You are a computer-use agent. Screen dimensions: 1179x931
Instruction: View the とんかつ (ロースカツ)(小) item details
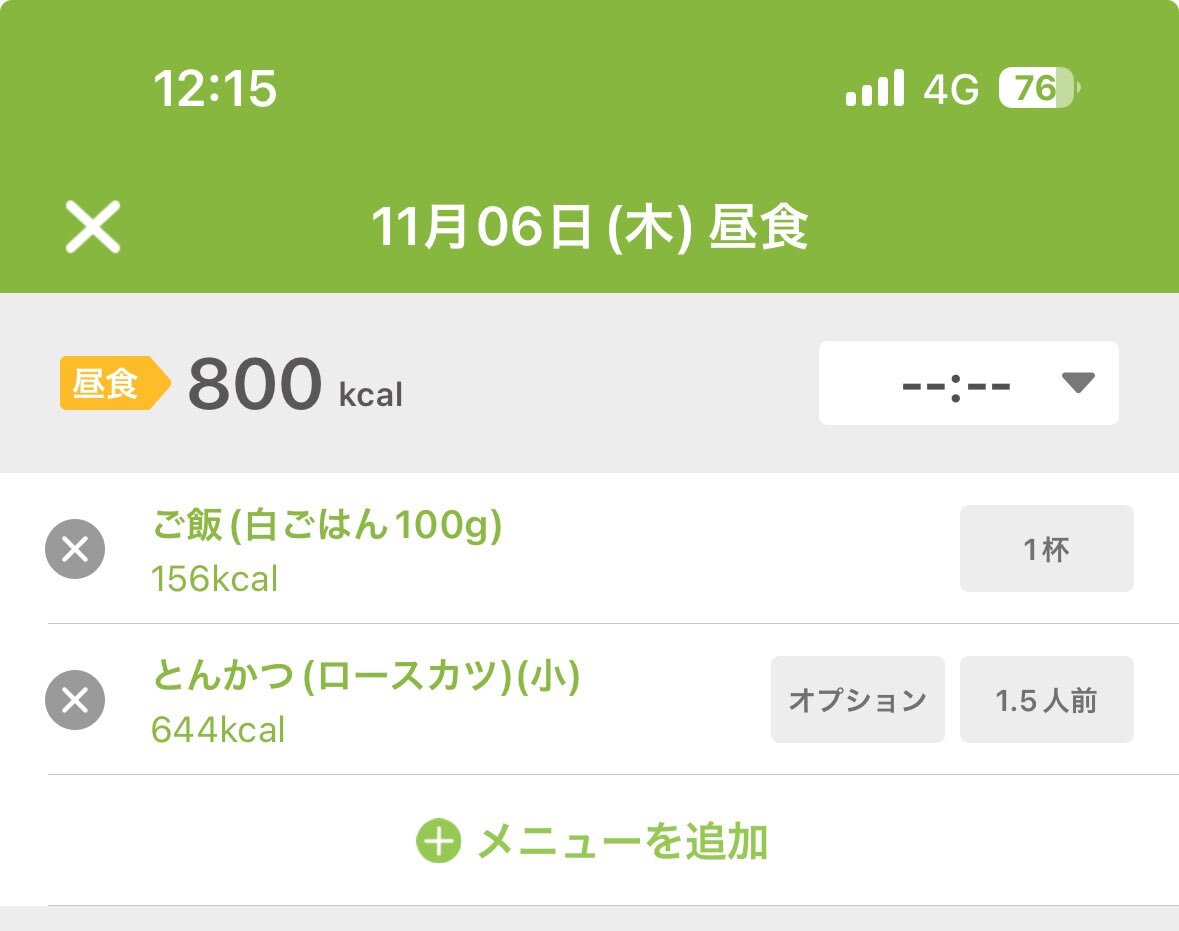(366, 675)
